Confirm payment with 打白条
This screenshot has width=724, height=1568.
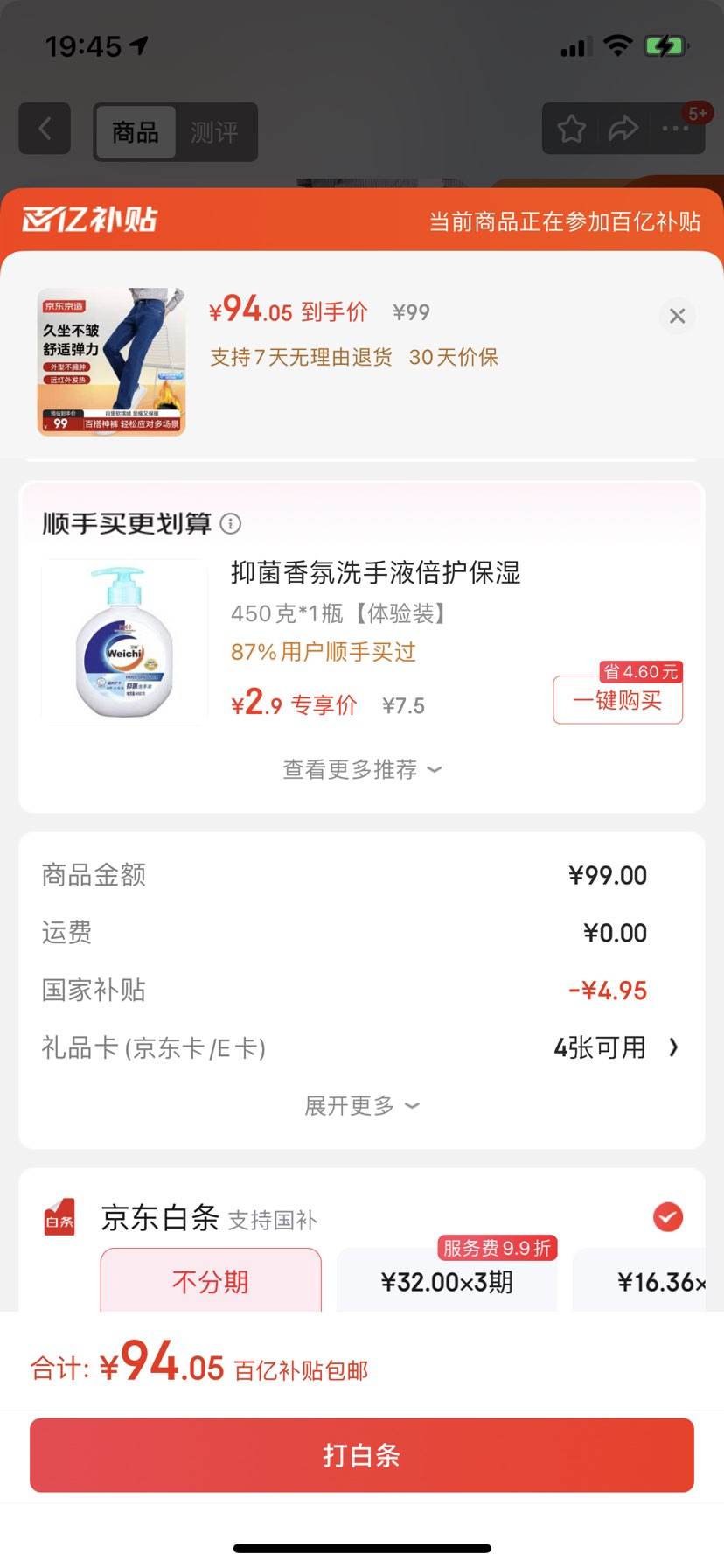361,1455
